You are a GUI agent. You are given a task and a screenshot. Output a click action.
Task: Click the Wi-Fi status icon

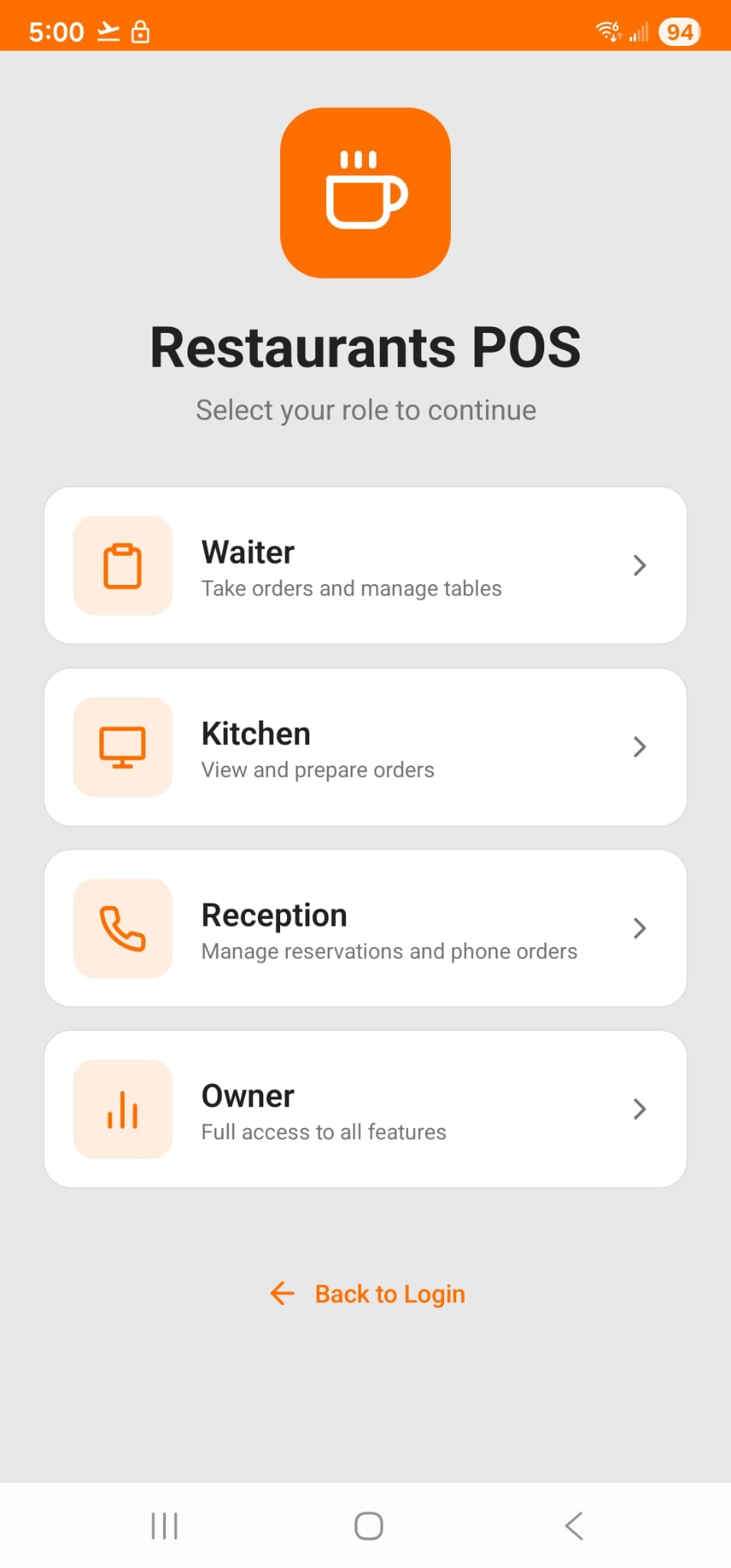605,31
